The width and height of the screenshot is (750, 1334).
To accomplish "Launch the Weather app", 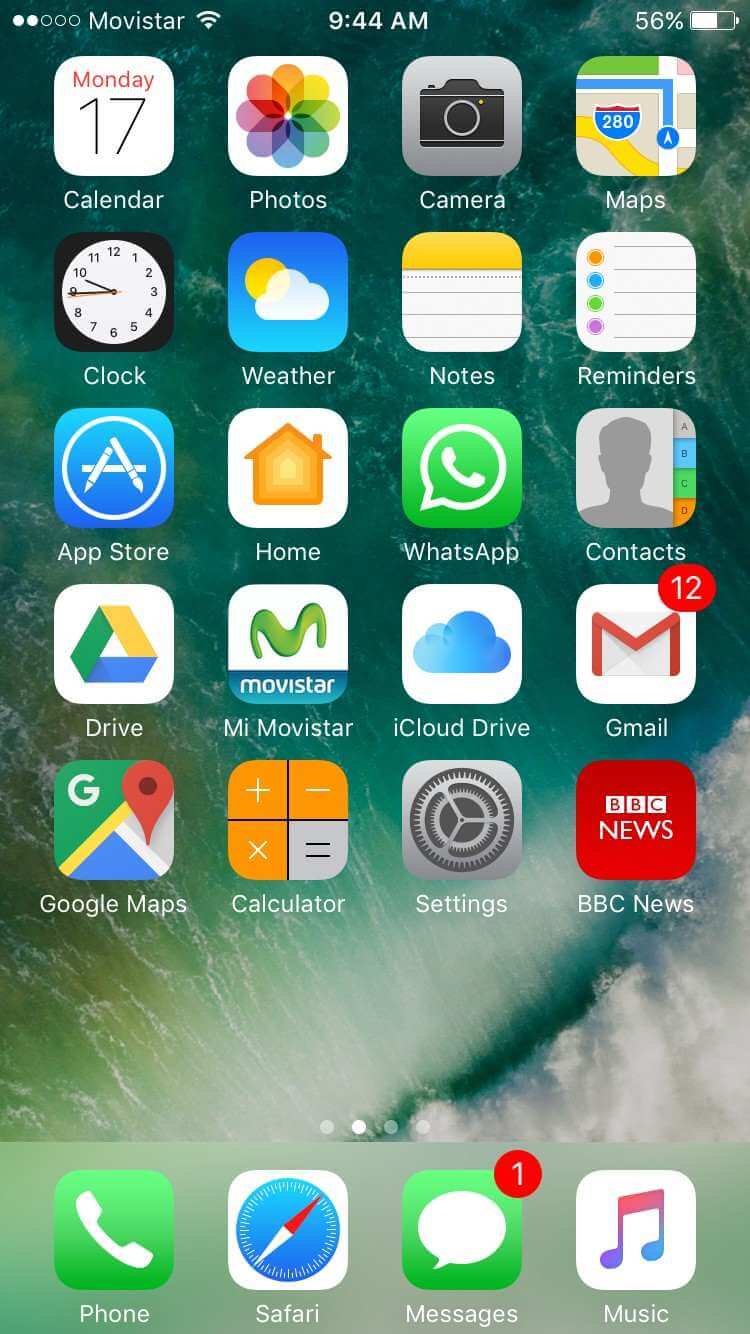I will click(x=288, y=292).
